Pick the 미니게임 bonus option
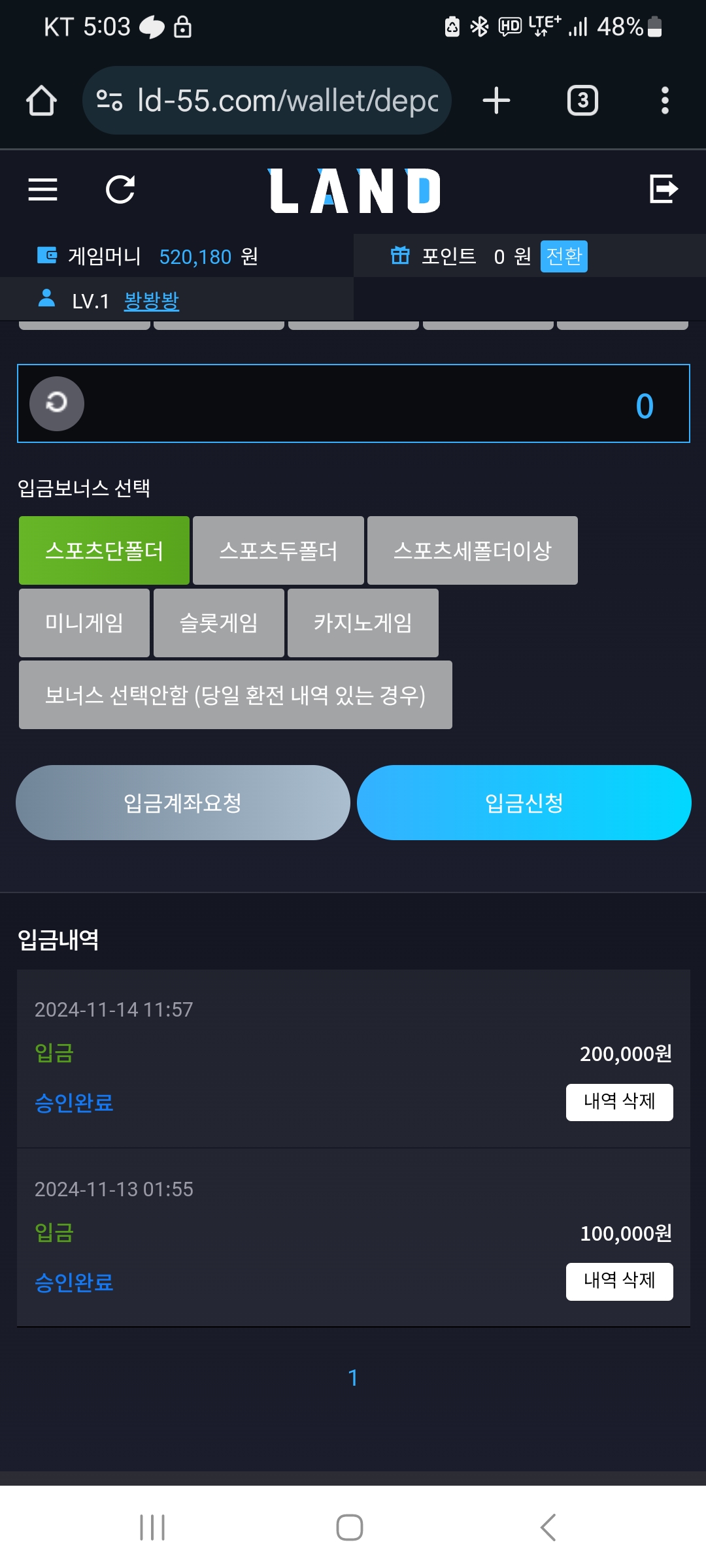This screenshot has width=706, height=1568. [84, 623]
